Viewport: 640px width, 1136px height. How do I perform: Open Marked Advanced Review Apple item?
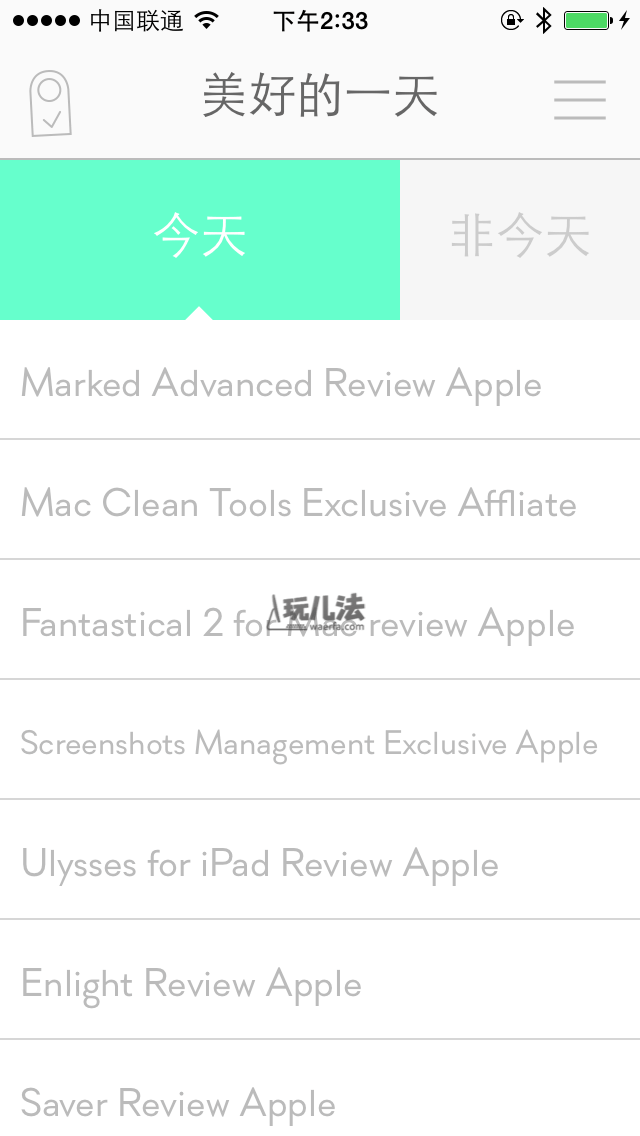pyautogui.click(x=281, y=384)
